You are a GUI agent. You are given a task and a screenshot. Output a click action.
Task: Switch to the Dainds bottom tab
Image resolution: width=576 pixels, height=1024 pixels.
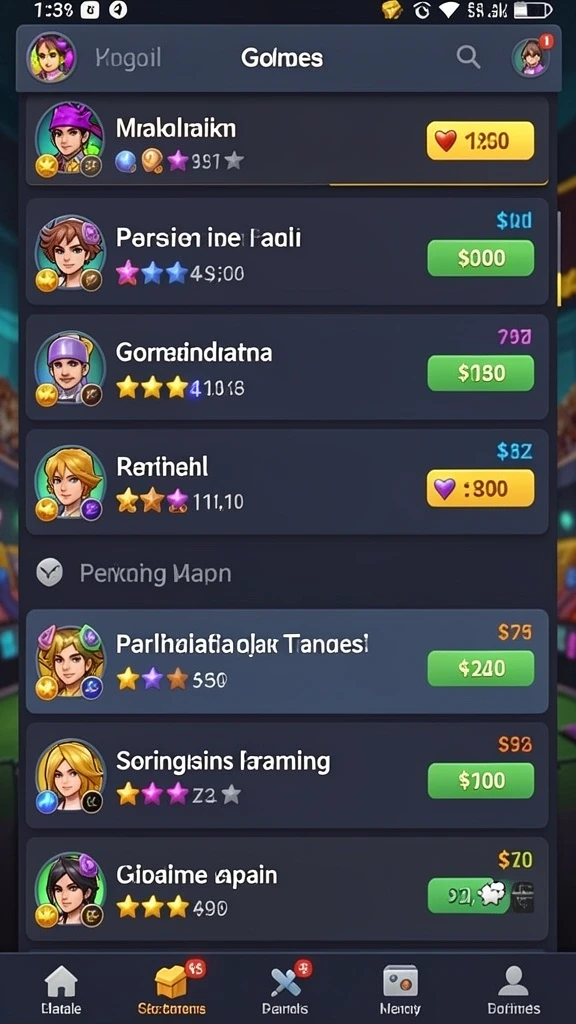[x=285, y=989]
